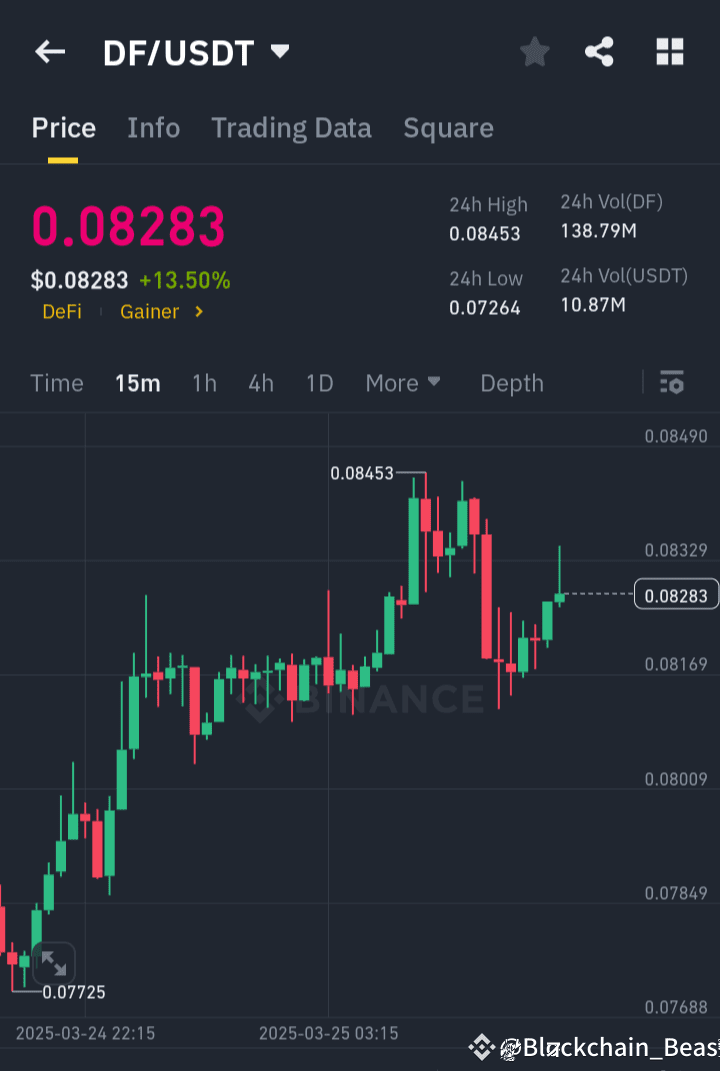This screenshot has height=1071, width=720.
Task: Open chart indicator settings icon beside Depth
Action: click(x=671, y=383)
